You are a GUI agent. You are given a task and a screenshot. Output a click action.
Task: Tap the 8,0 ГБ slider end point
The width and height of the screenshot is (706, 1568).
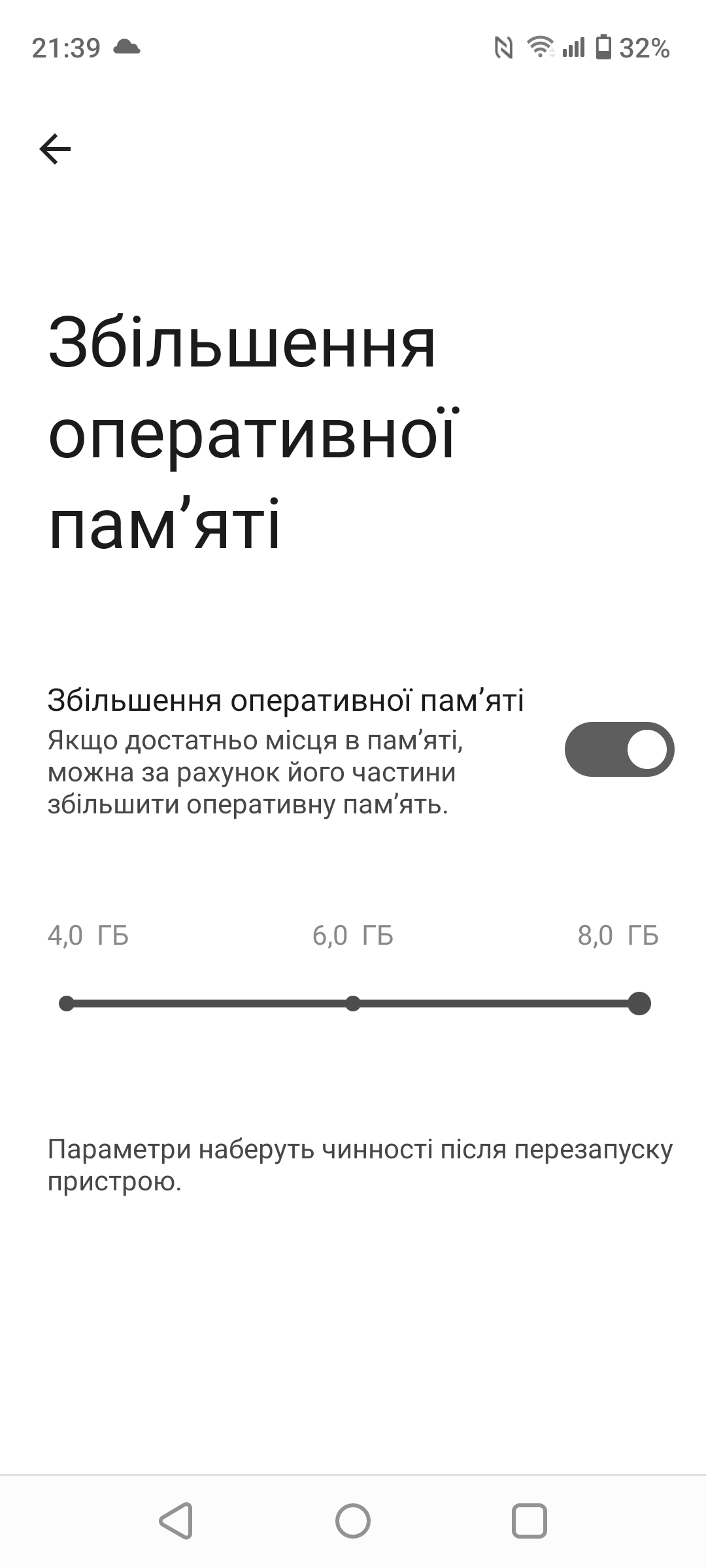(639, 1004)
